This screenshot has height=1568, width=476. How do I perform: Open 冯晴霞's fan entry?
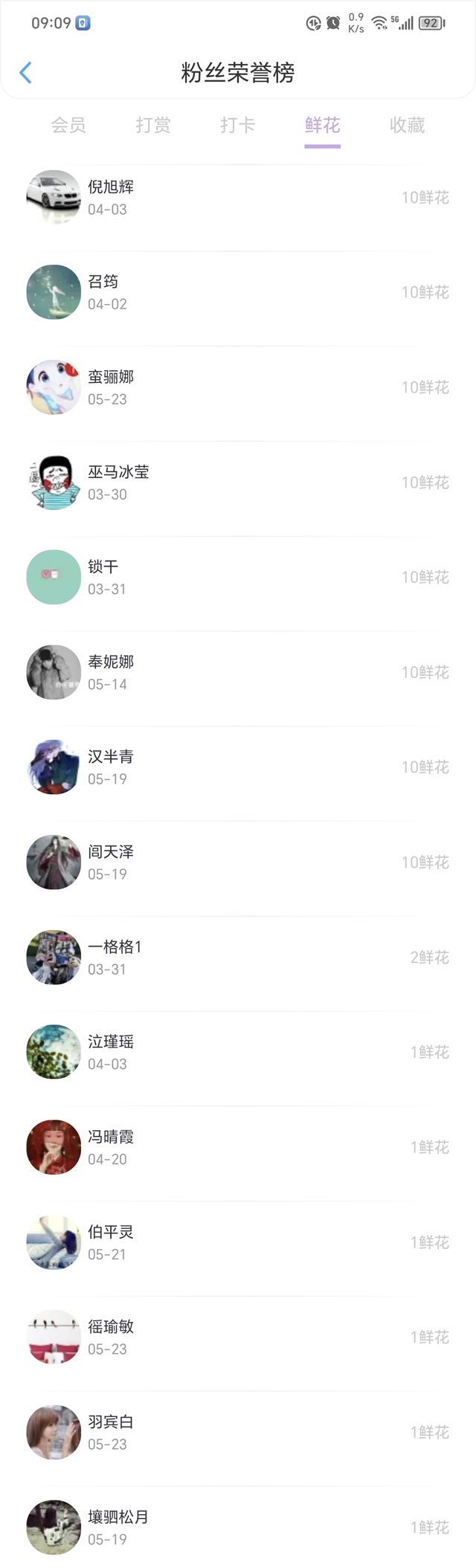(x=238, y=1147)
